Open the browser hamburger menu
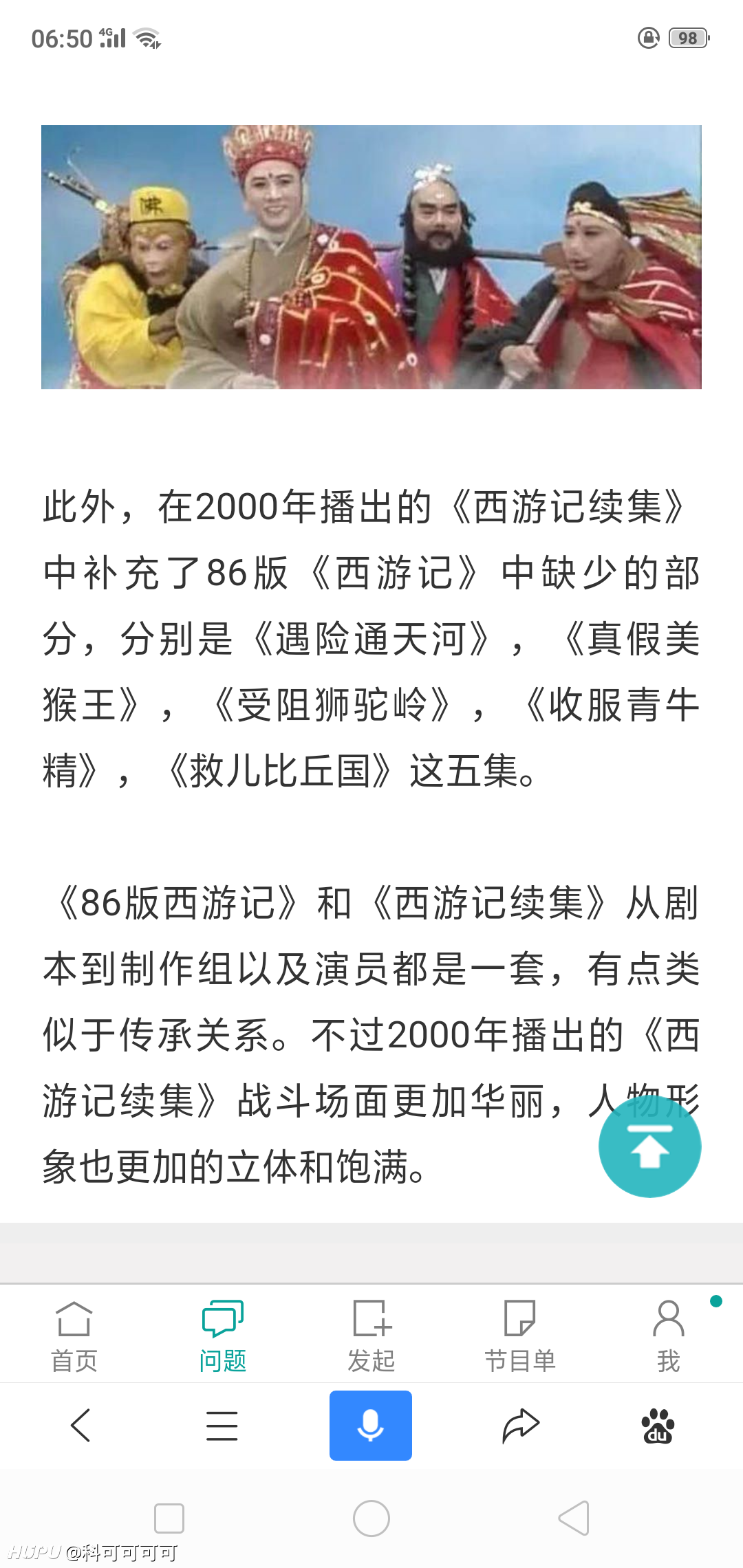 [x=222, y=1425]
